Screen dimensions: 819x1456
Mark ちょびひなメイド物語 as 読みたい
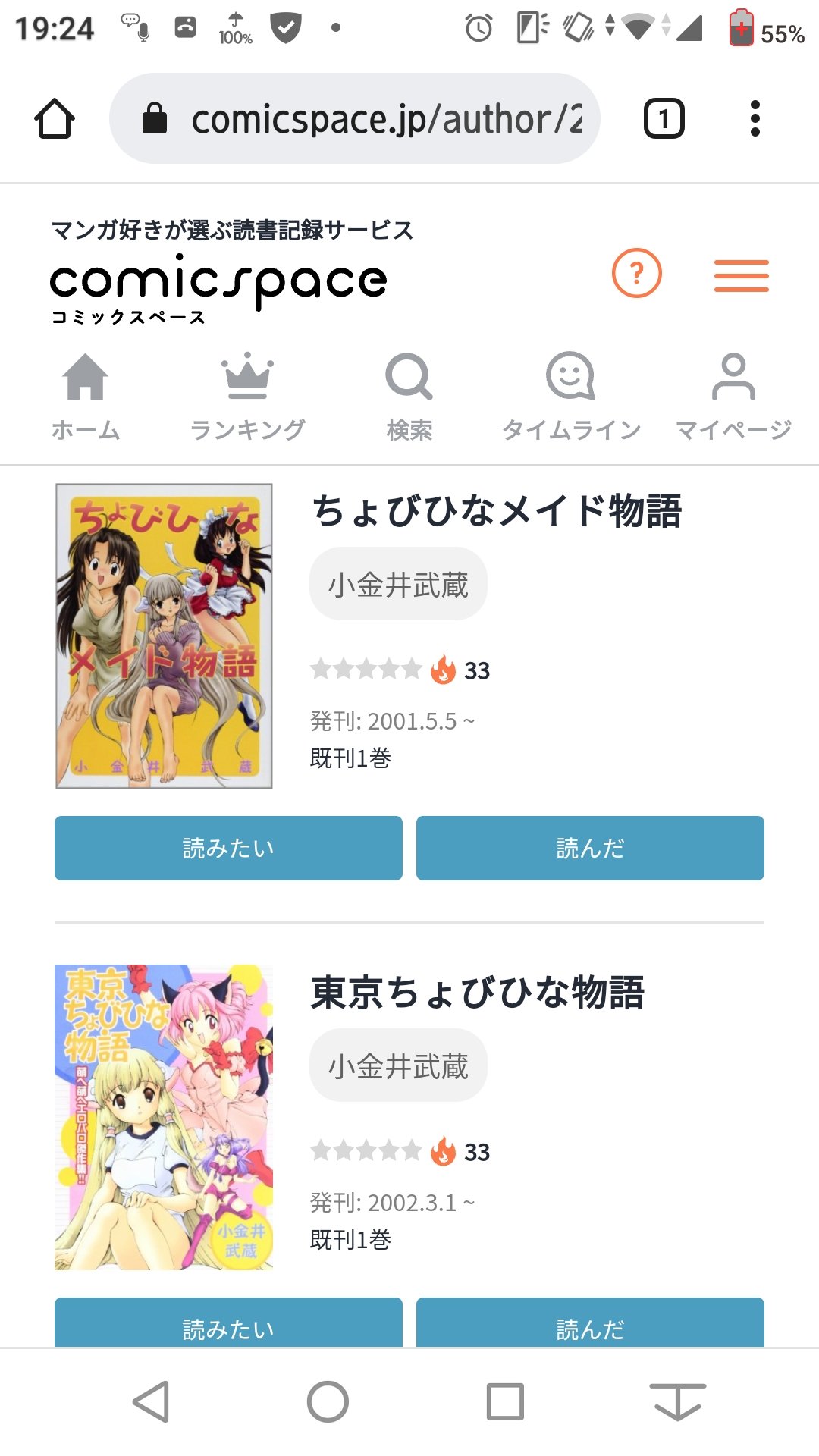click(228, 848)
